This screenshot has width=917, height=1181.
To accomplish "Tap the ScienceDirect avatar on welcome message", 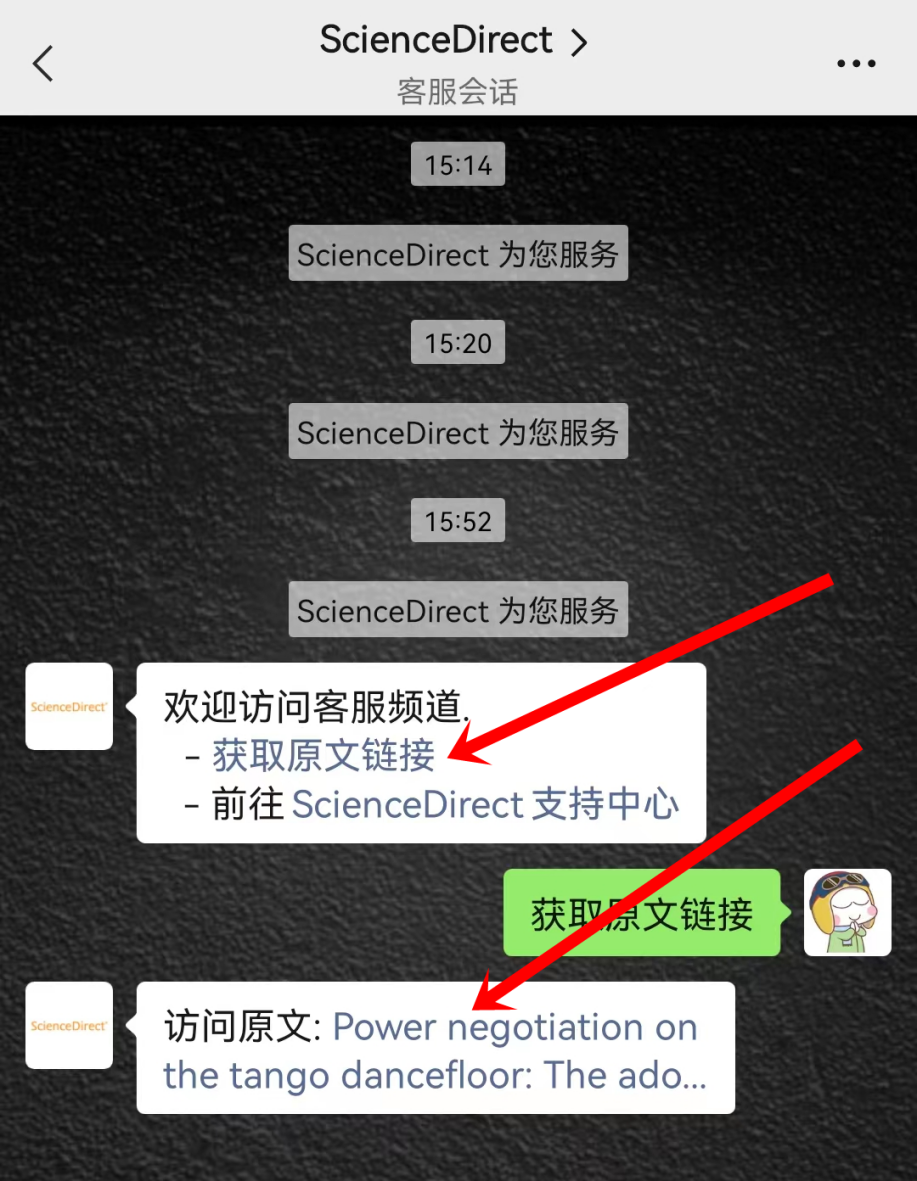I will click(x=68, y=706).
